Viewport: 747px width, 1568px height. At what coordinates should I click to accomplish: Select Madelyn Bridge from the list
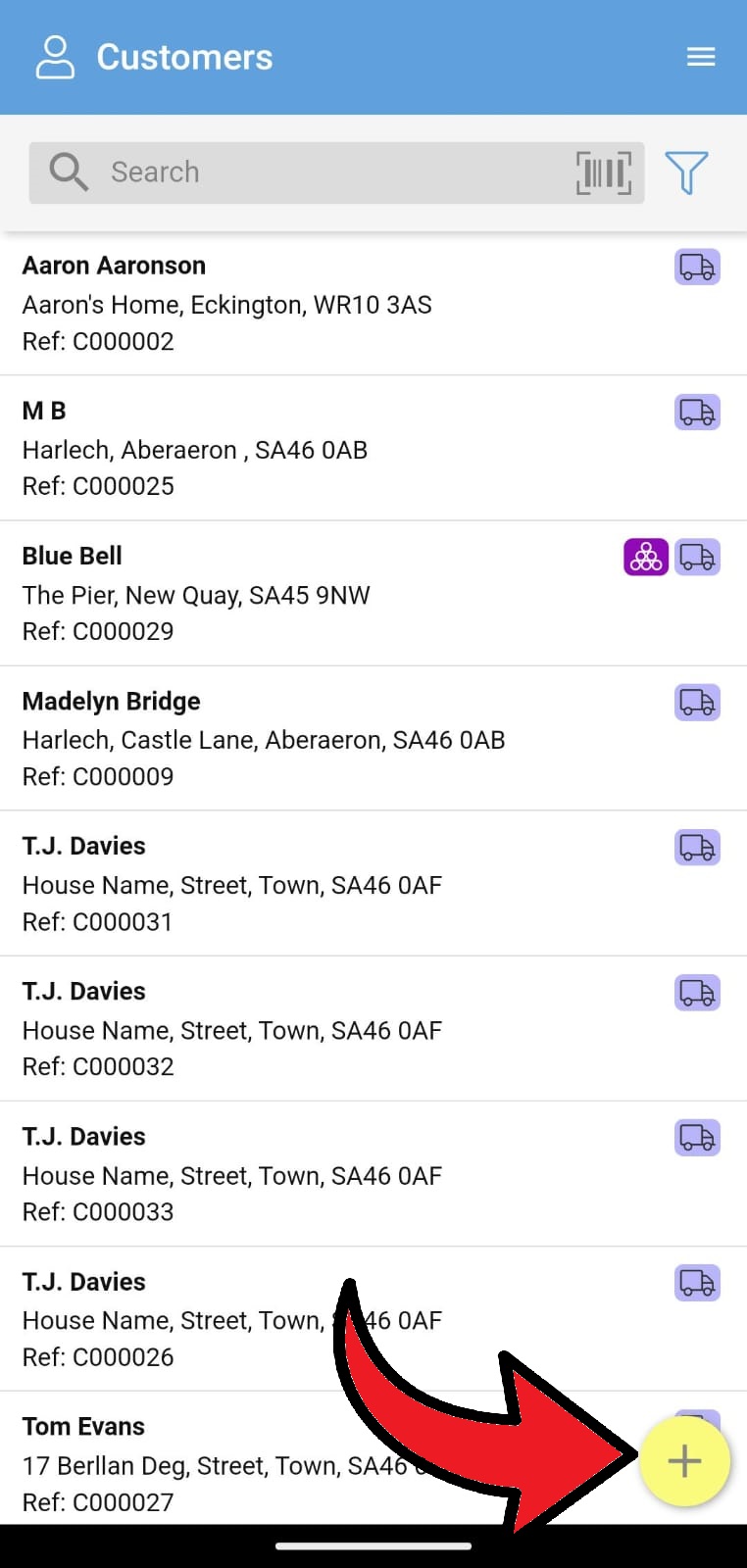[x=294, y=739]
